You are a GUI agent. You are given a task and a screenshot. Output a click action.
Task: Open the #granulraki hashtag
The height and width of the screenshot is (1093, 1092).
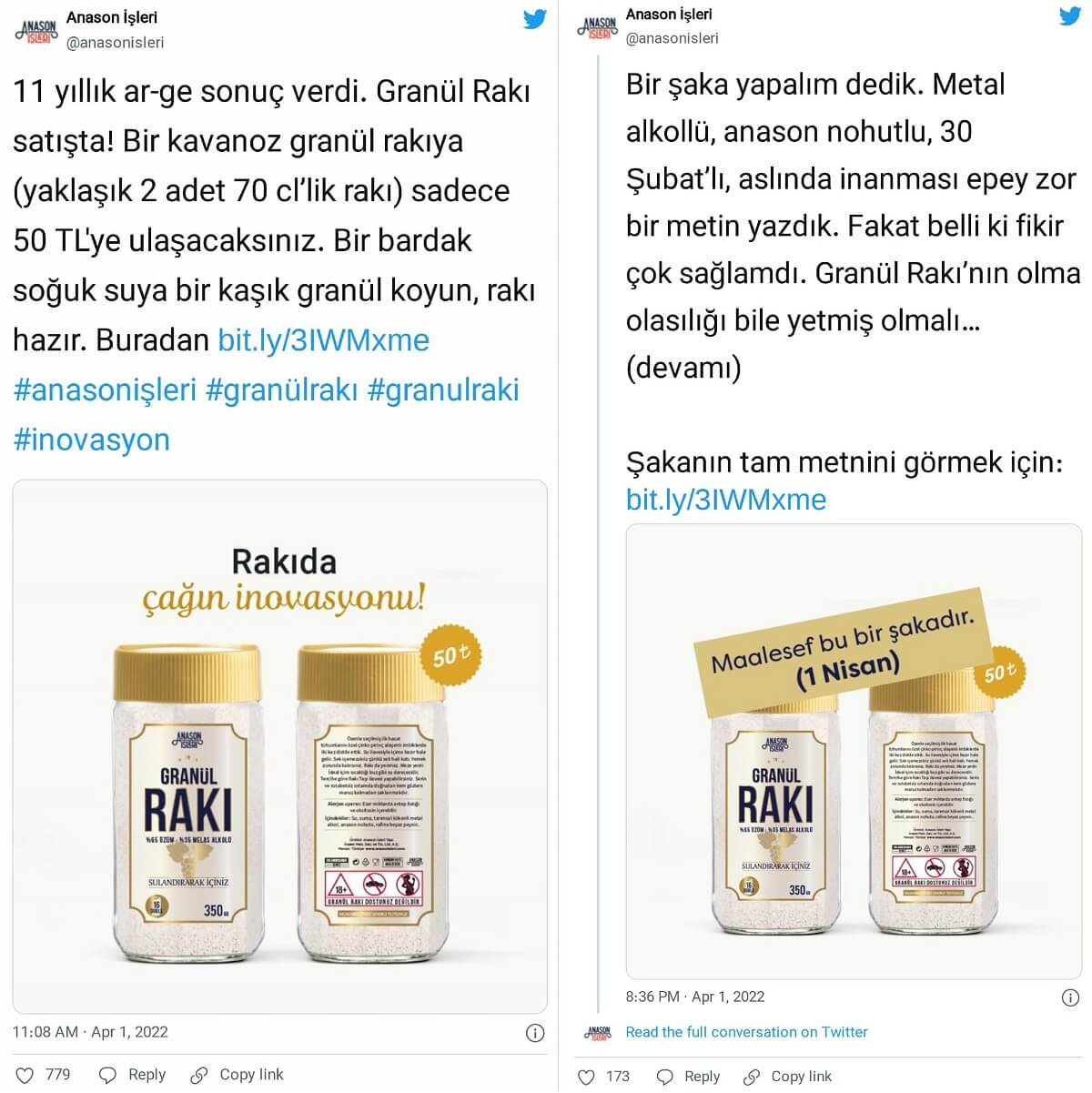(443, 390)
